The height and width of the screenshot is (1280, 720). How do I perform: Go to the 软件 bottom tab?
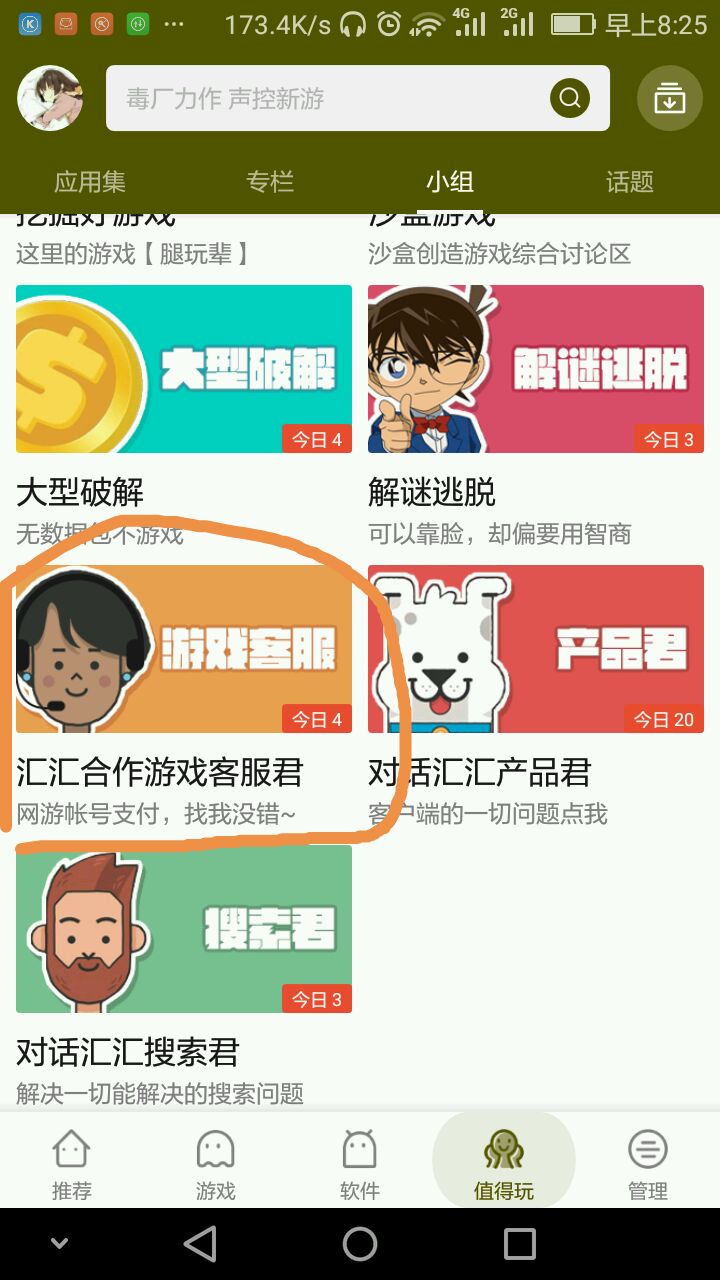[360, 1163]
